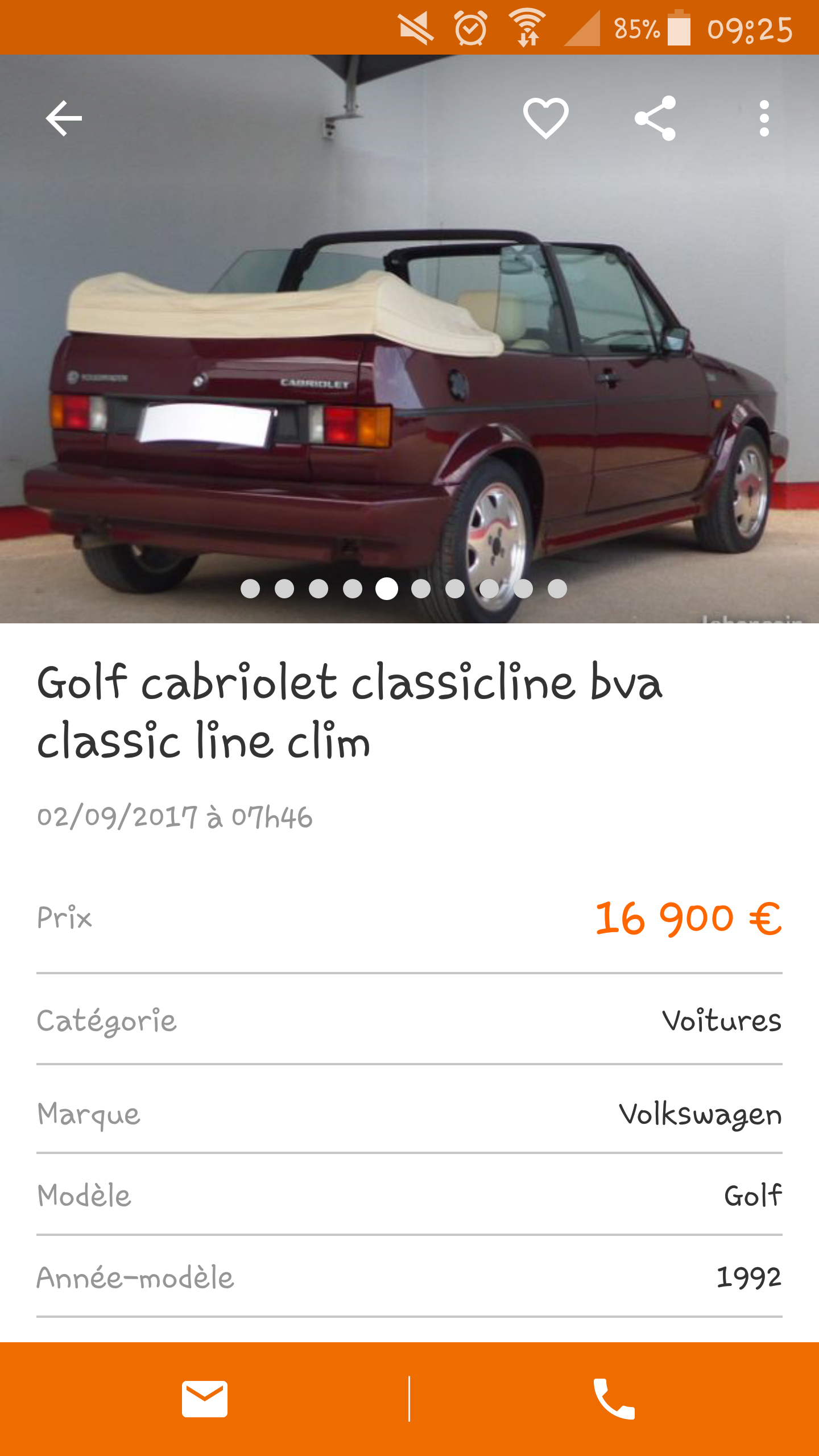The height and width of the screenshot is (1456, 819).
Task: Share this car listing
Action: [655, 118]
